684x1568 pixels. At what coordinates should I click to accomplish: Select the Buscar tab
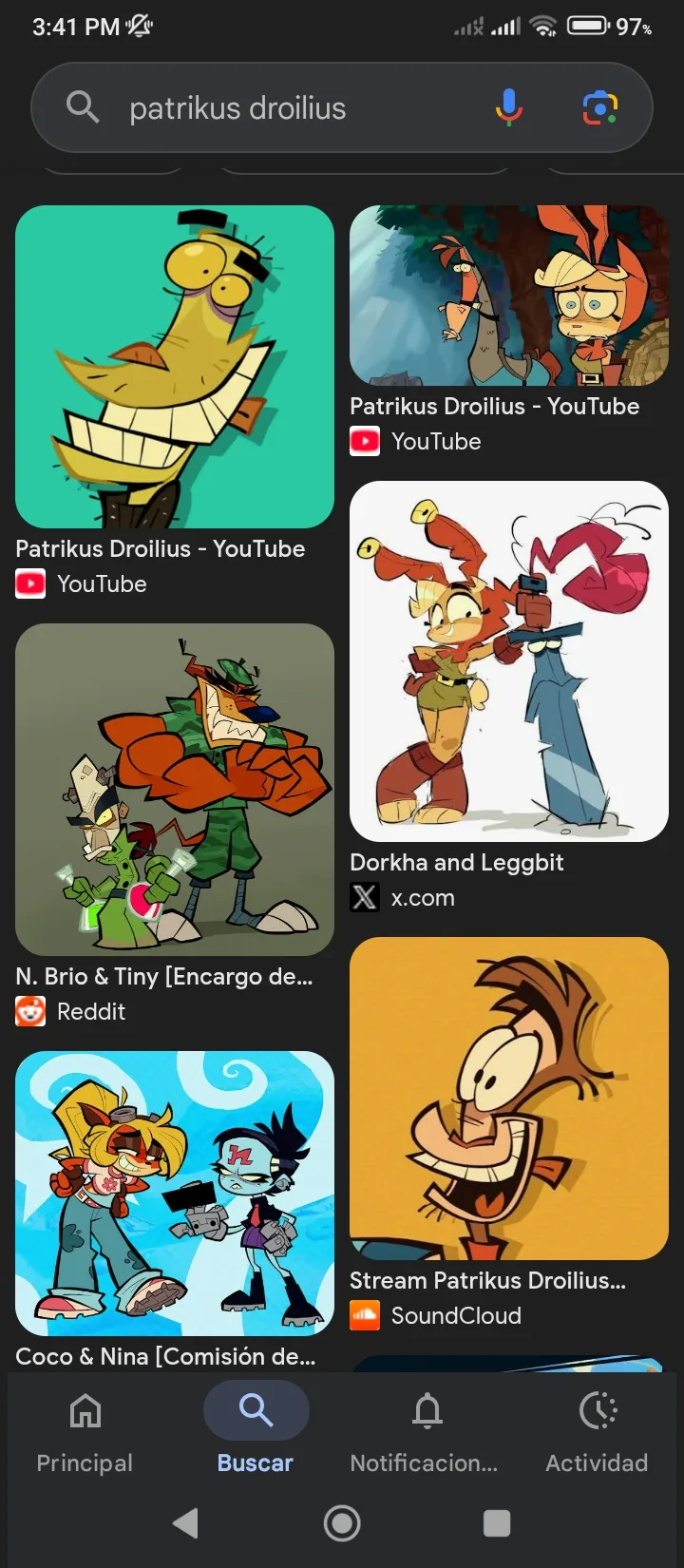256,1432
